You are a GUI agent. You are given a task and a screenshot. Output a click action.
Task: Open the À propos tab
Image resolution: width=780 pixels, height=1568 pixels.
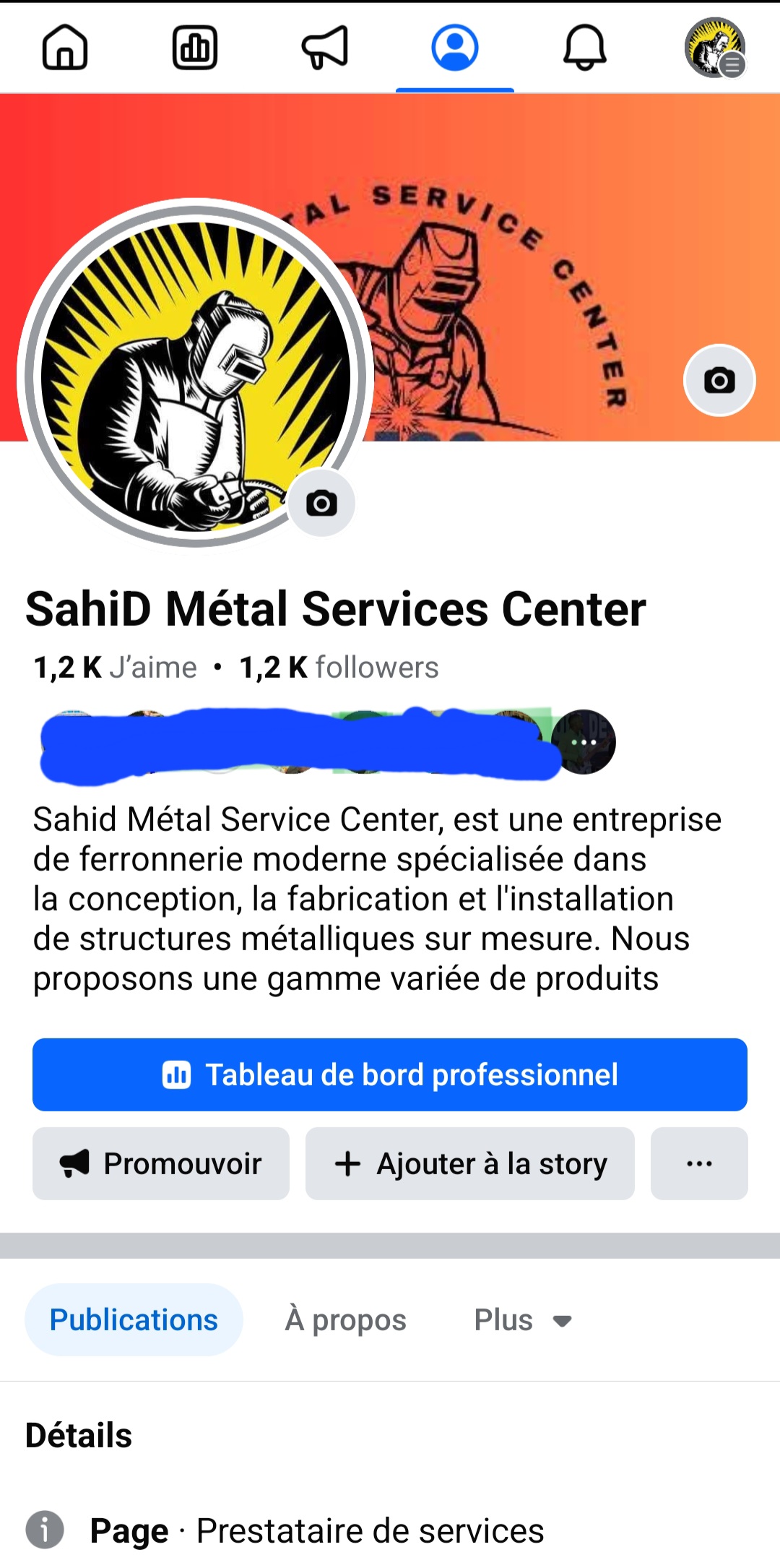pos(344,1320)
